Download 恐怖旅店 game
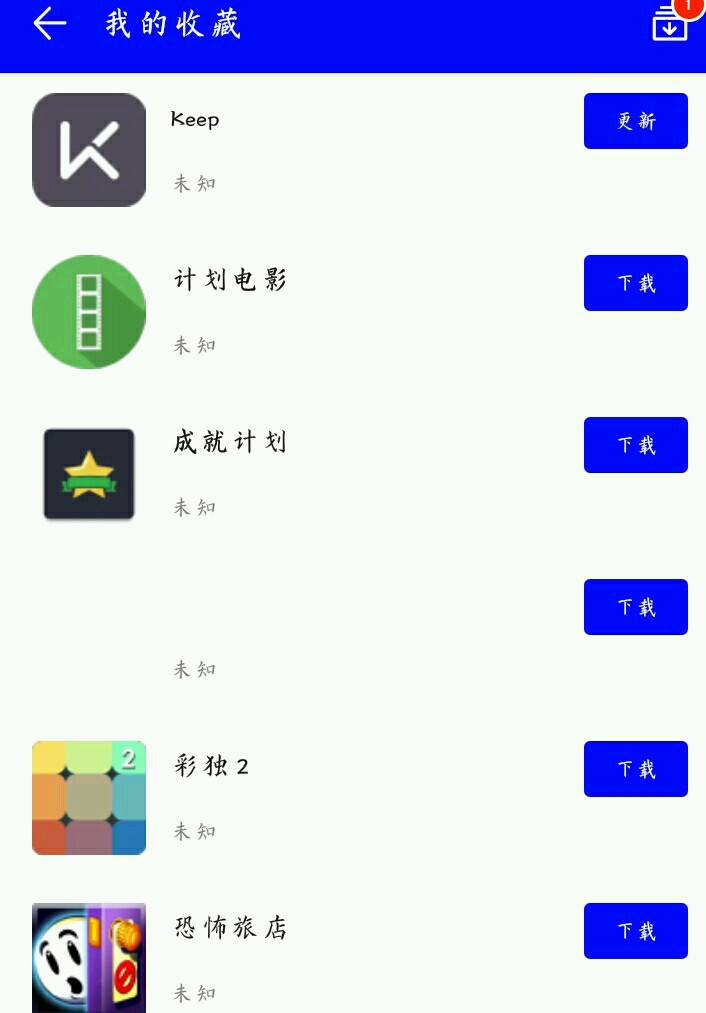 (x=635, y=931)
